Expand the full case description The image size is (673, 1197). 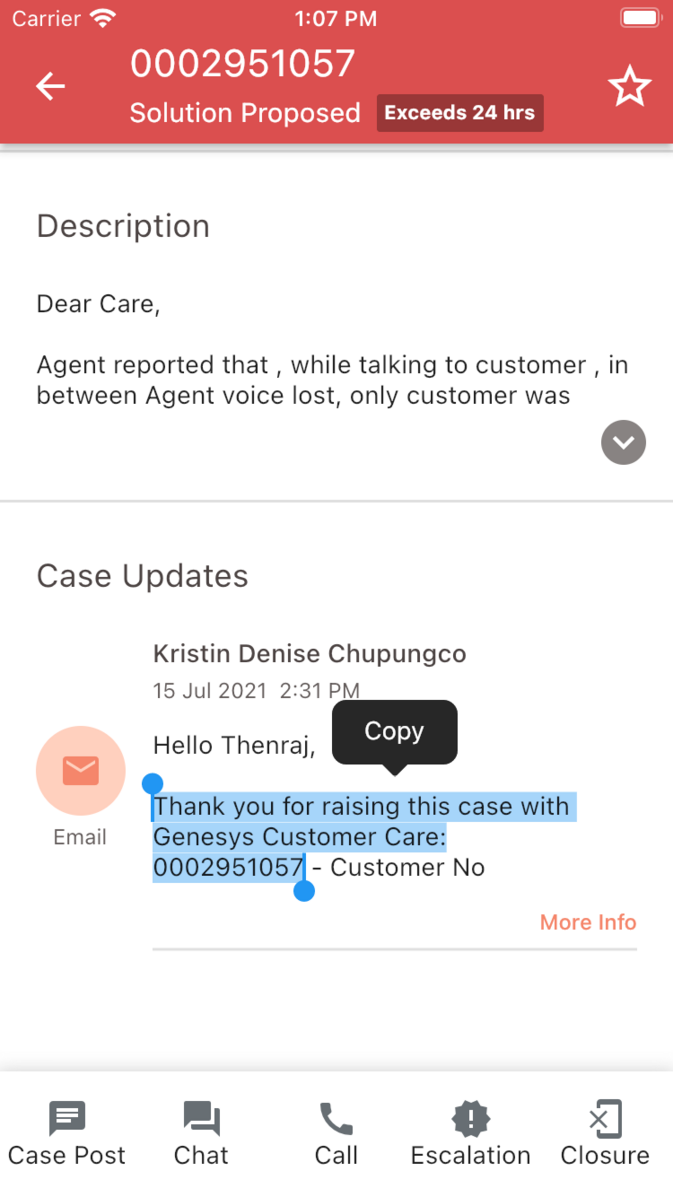click(623, 442)
